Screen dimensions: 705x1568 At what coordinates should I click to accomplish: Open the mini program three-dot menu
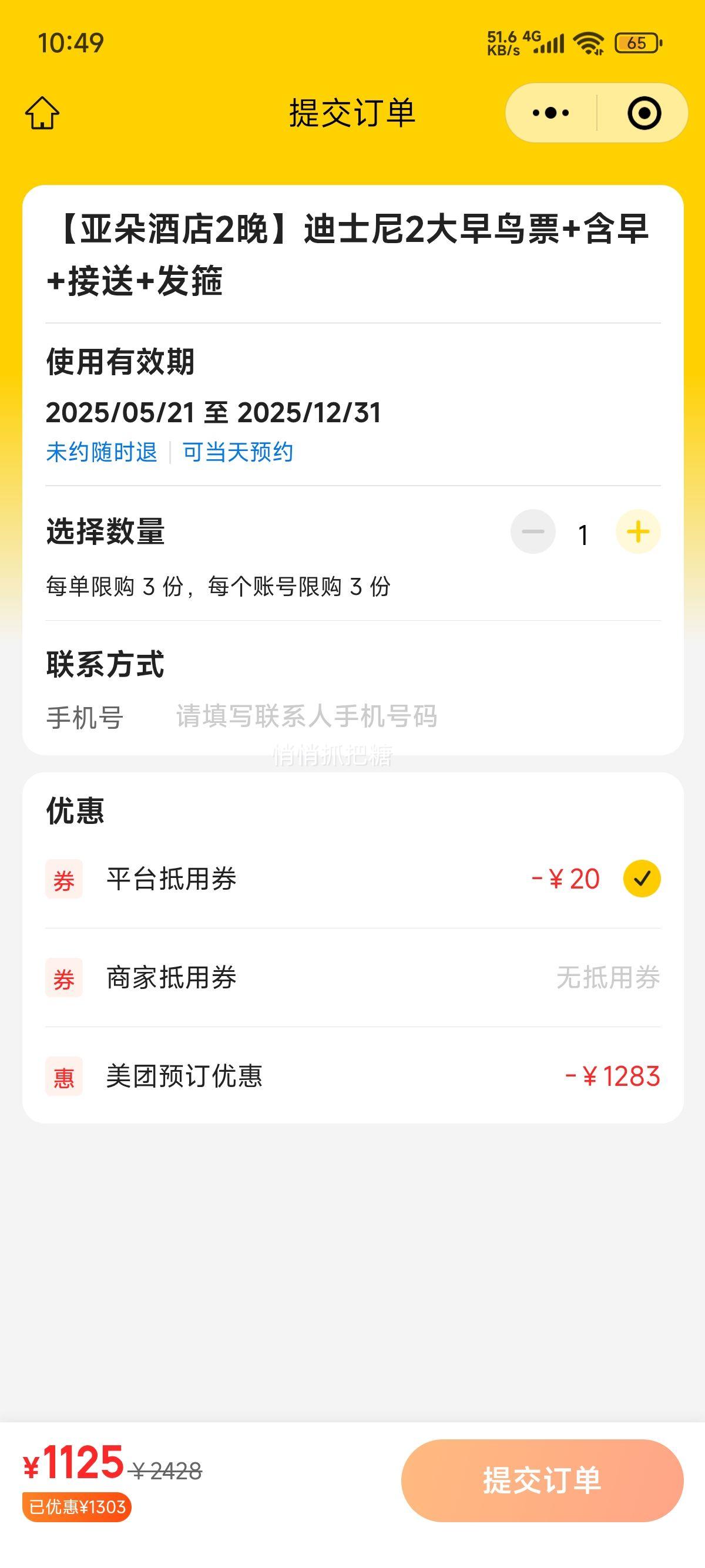tap(550, 113)
